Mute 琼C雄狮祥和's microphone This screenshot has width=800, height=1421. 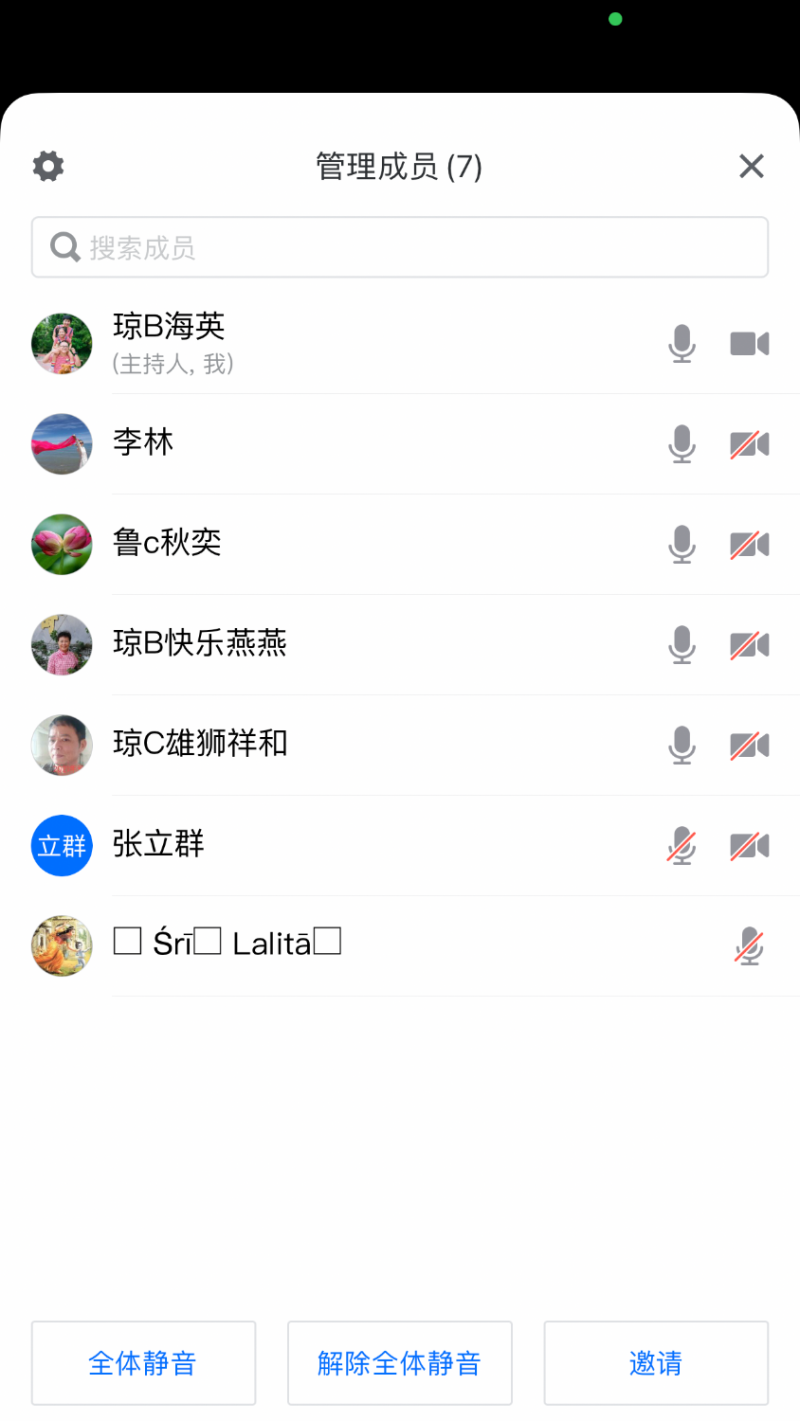(682, 745)
